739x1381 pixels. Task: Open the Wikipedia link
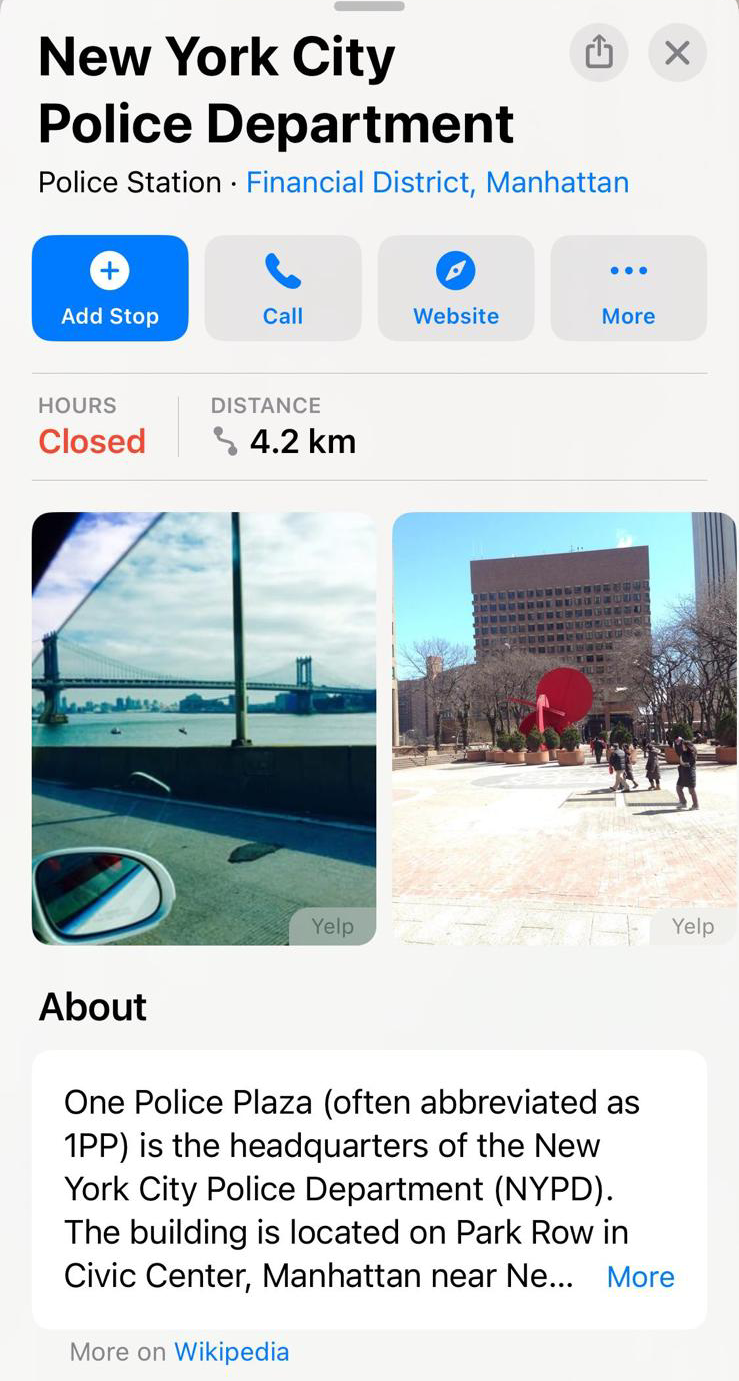[231, 1352]
